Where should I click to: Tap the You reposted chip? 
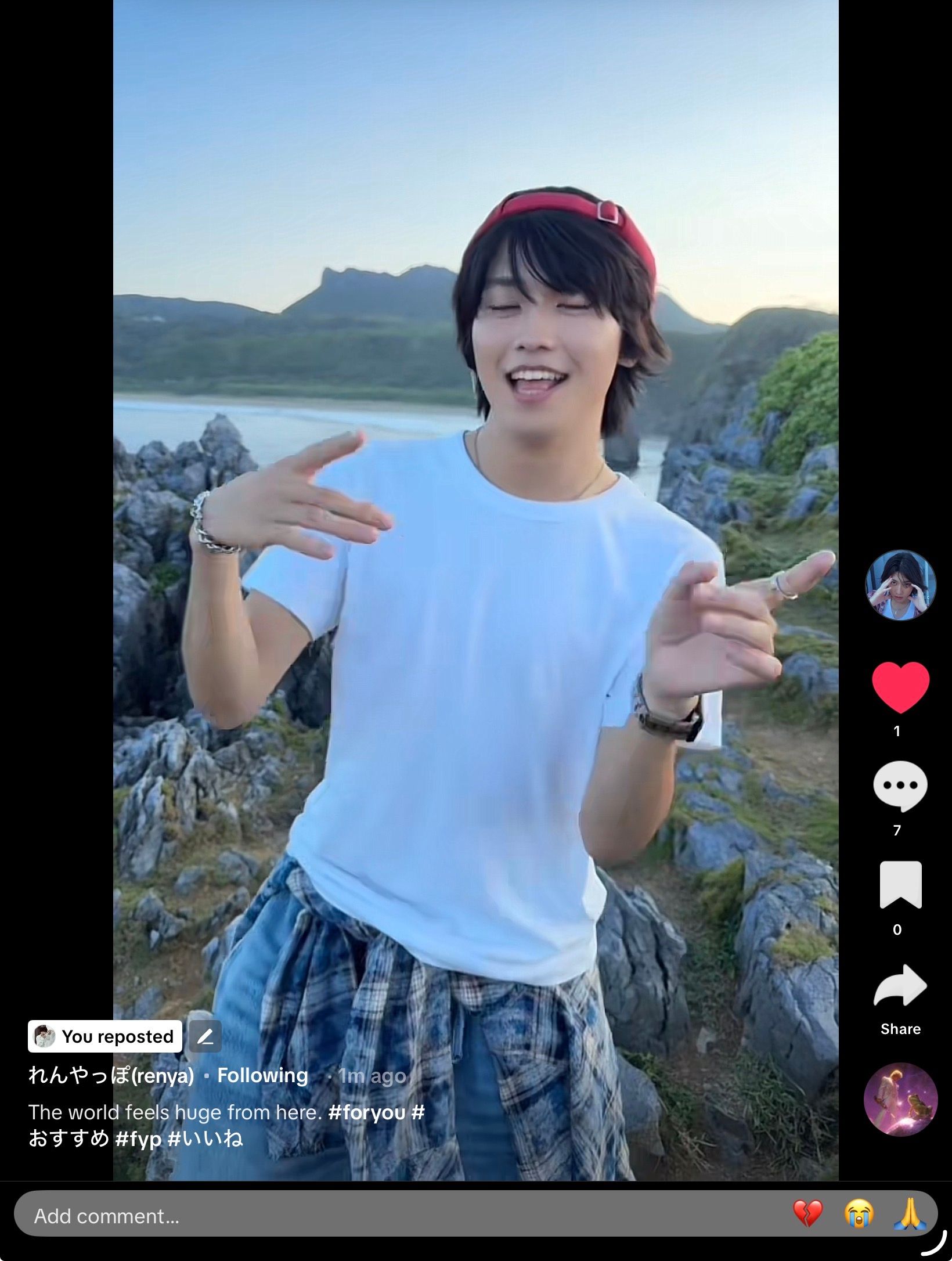[105, 1036]
